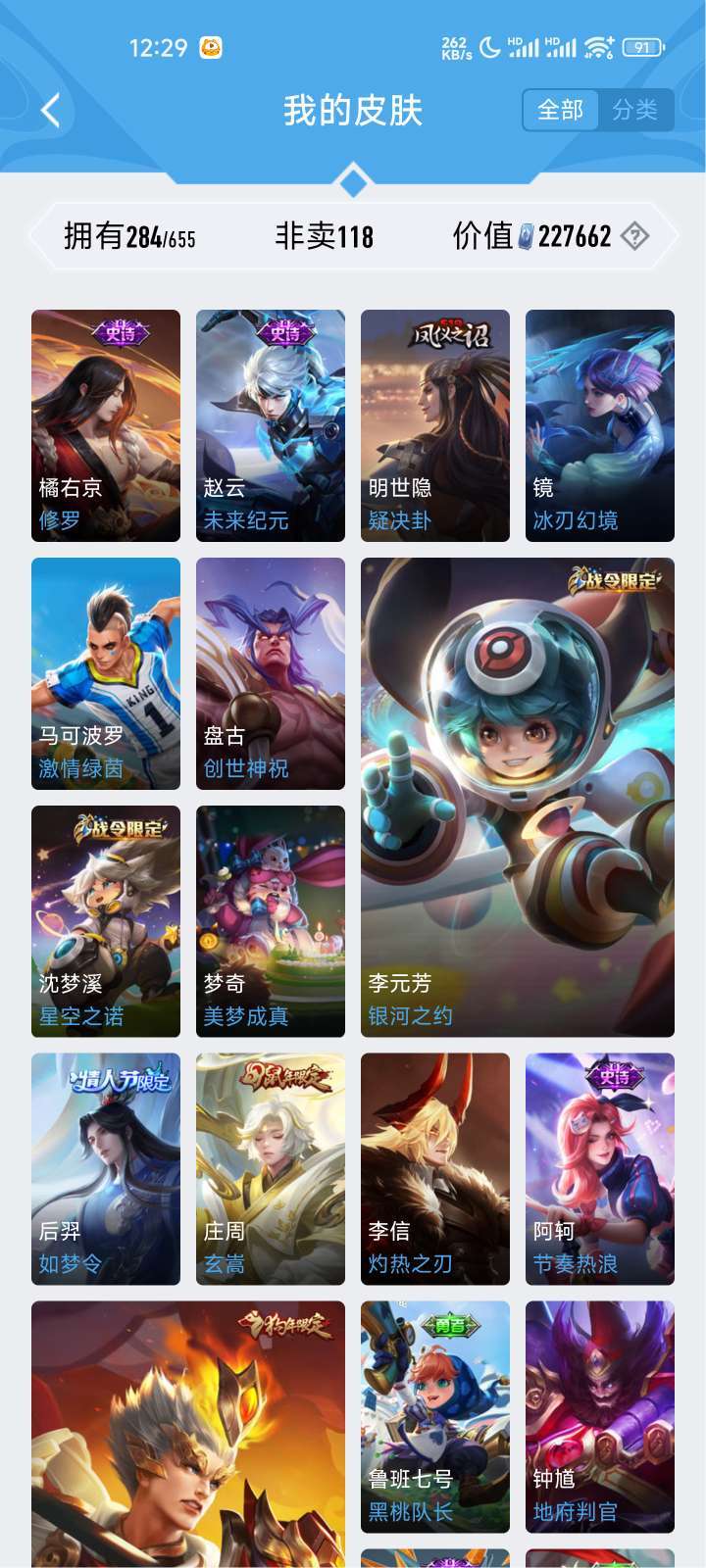View 镜 冰刃幻境 skin
706x1568 pixels.
[x=600, y=425]
